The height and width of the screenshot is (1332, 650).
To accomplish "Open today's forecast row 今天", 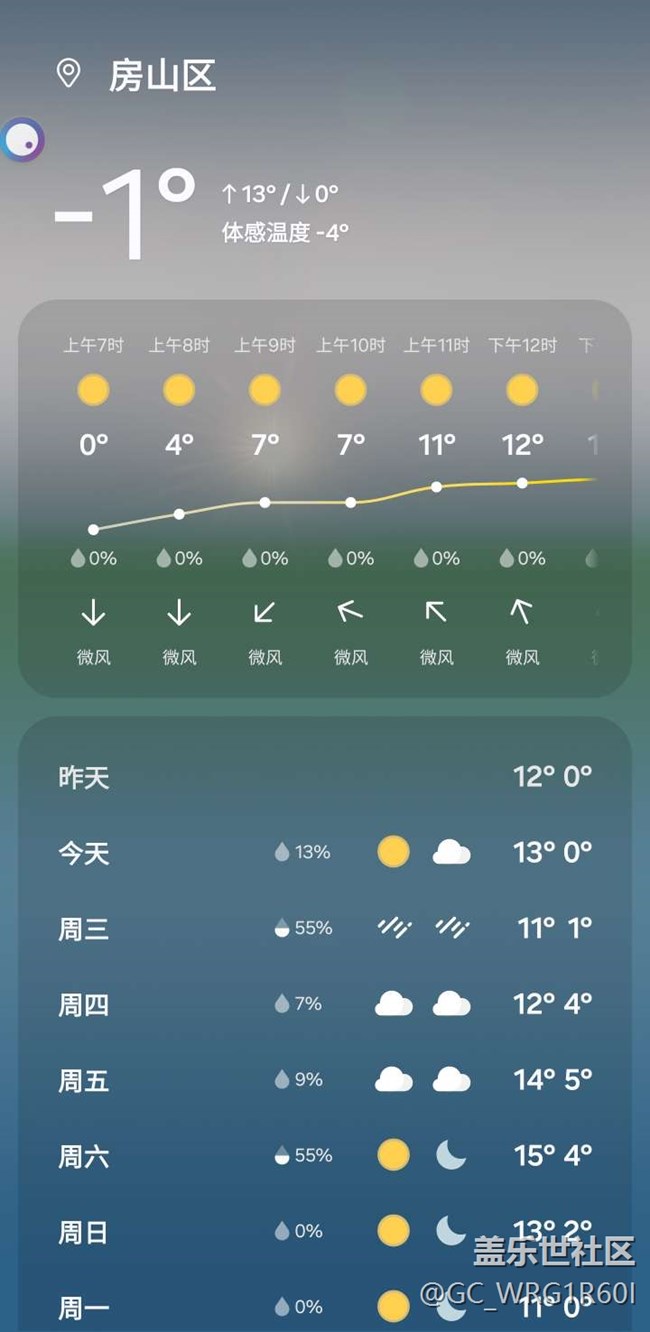I will 325,853.
